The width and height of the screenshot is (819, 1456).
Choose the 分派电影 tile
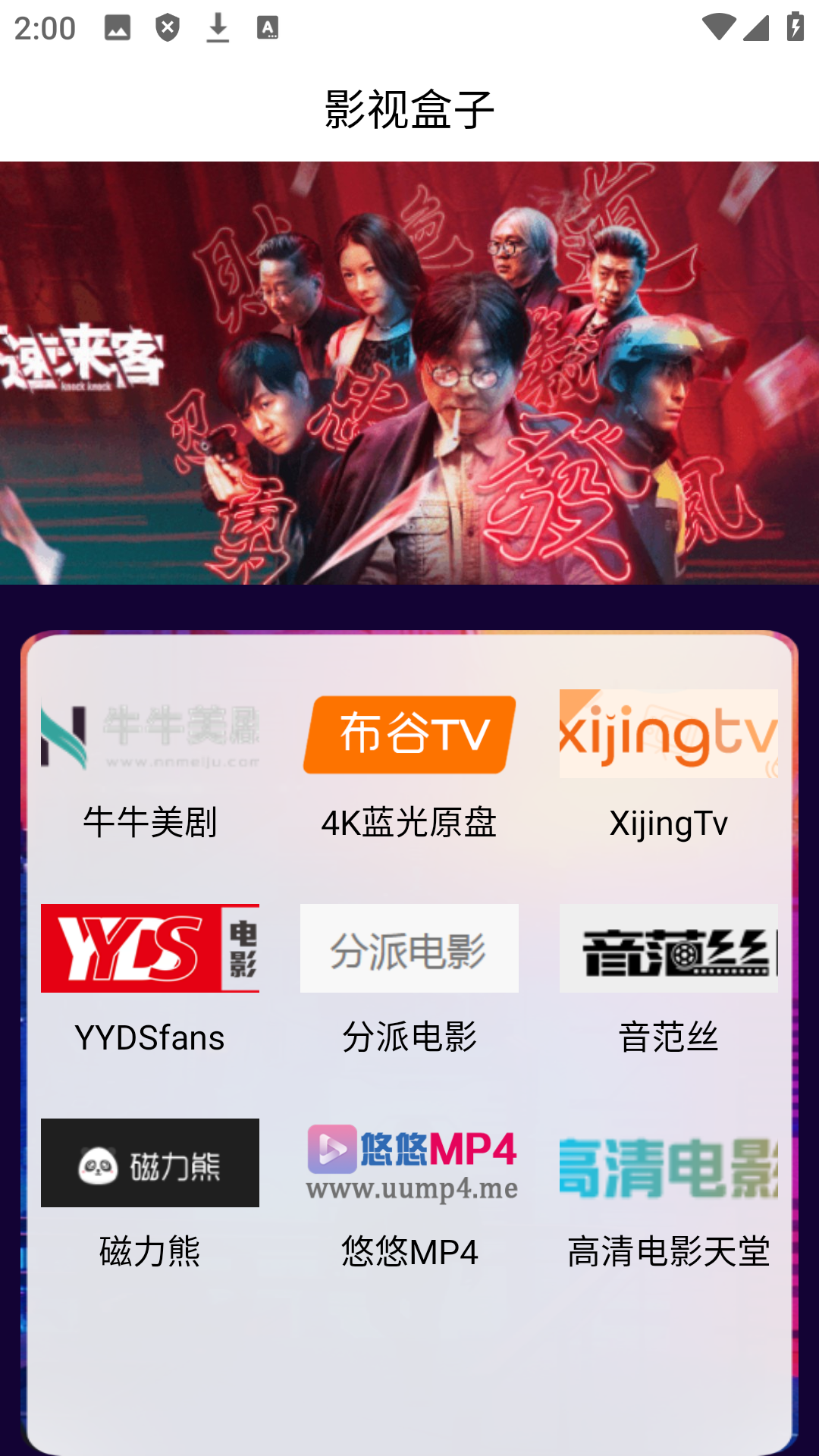coord(409,979)
